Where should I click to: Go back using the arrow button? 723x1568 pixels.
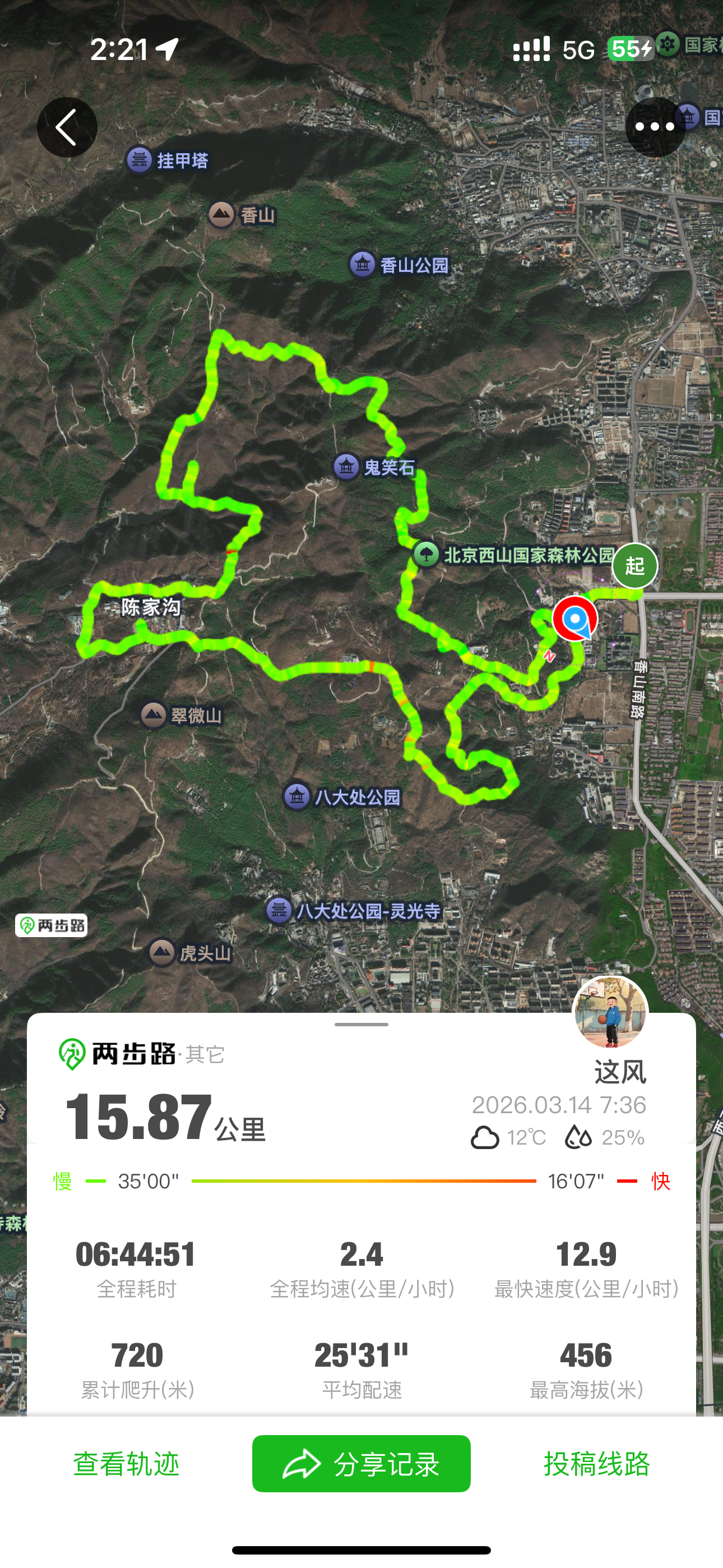[67, 127]
